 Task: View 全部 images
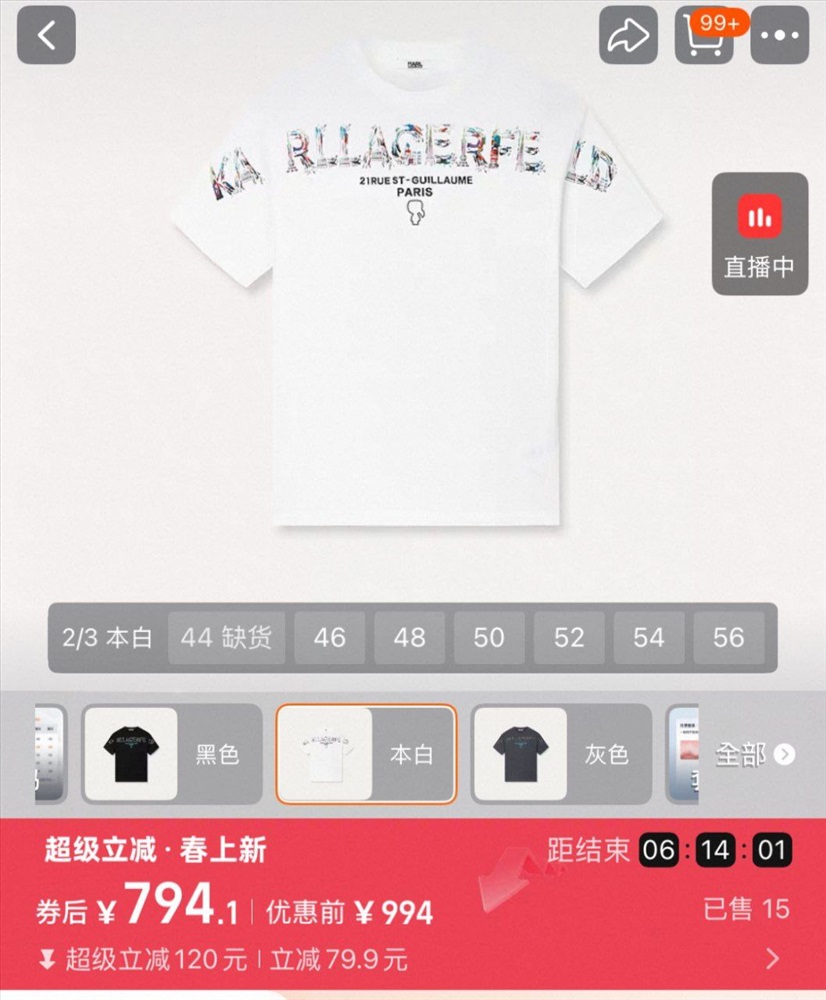pyautogui.click(x=754, y=754)
